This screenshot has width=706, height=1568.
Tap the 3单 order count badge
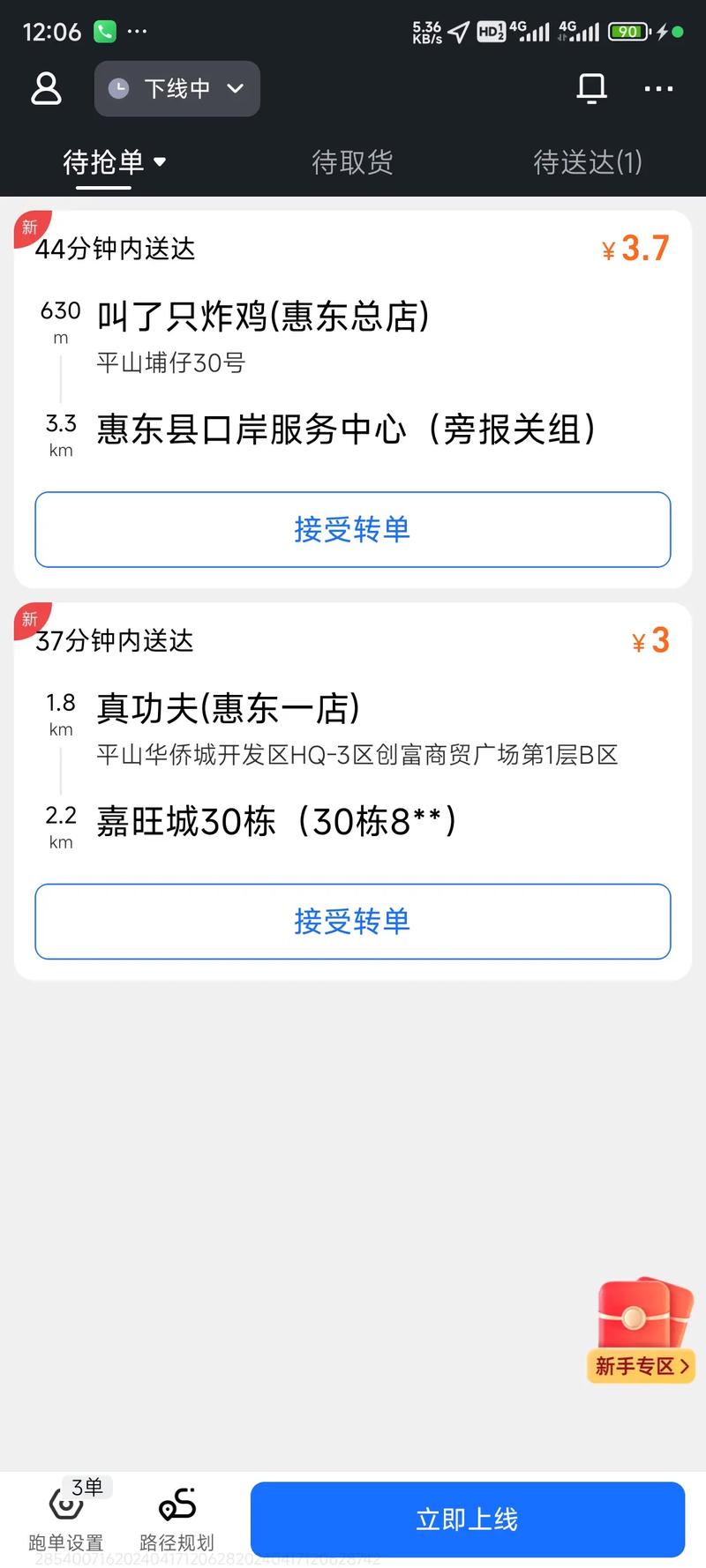pos(86,1487)
